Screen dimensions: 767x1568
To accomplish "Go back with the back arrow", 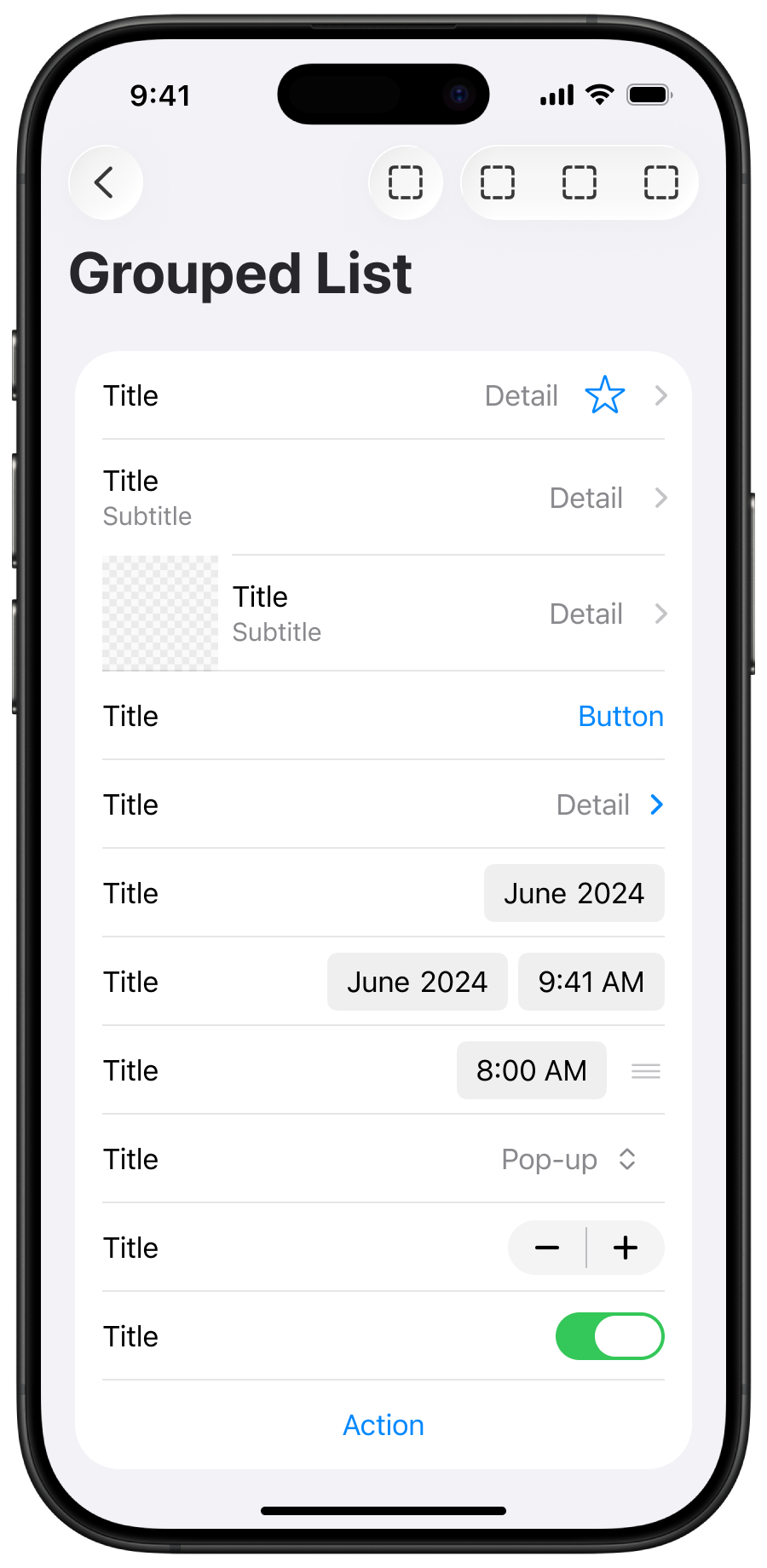I will pyautogui.click(x=105, y=182).
